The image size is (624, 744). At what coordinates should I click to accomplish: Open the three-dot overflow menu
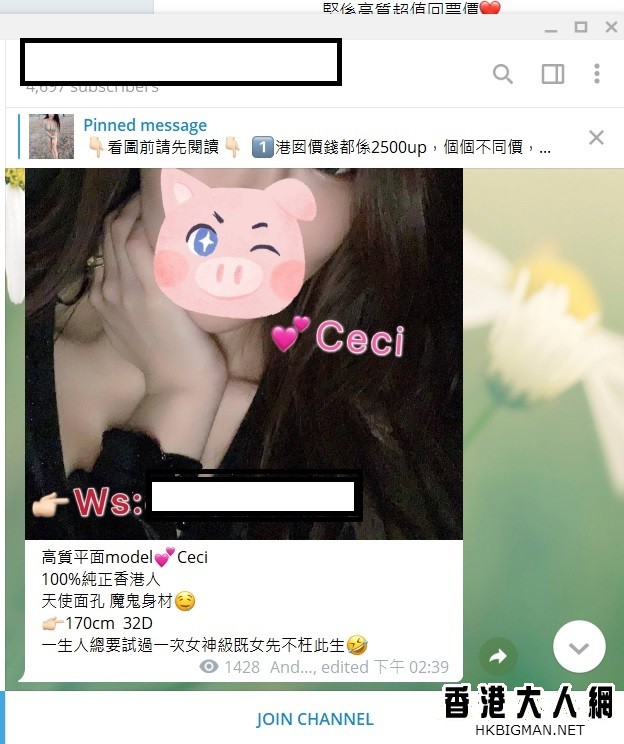(x=597, y=74)
